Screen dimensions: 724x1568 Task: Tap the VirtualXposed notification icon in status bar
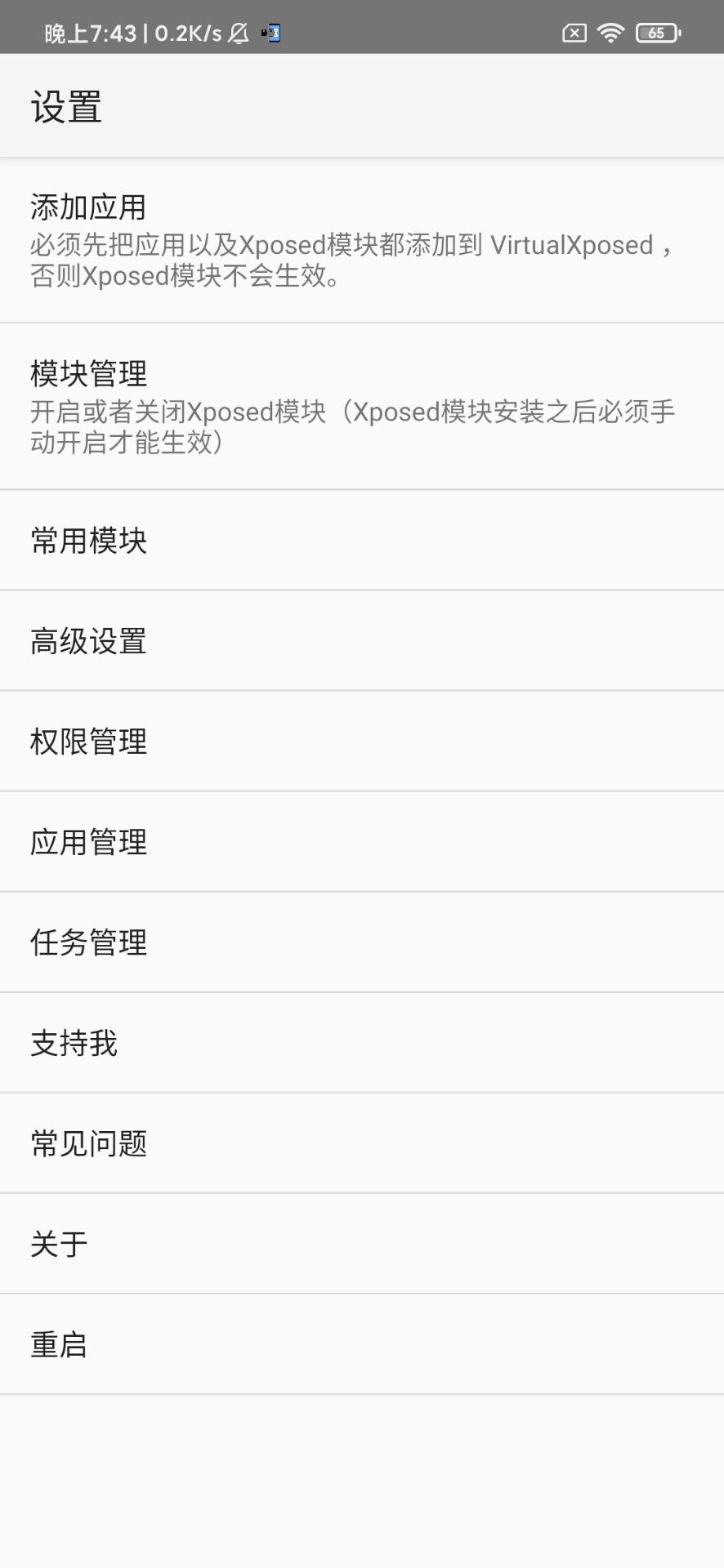pyautogui.click(x=272, y=33)
